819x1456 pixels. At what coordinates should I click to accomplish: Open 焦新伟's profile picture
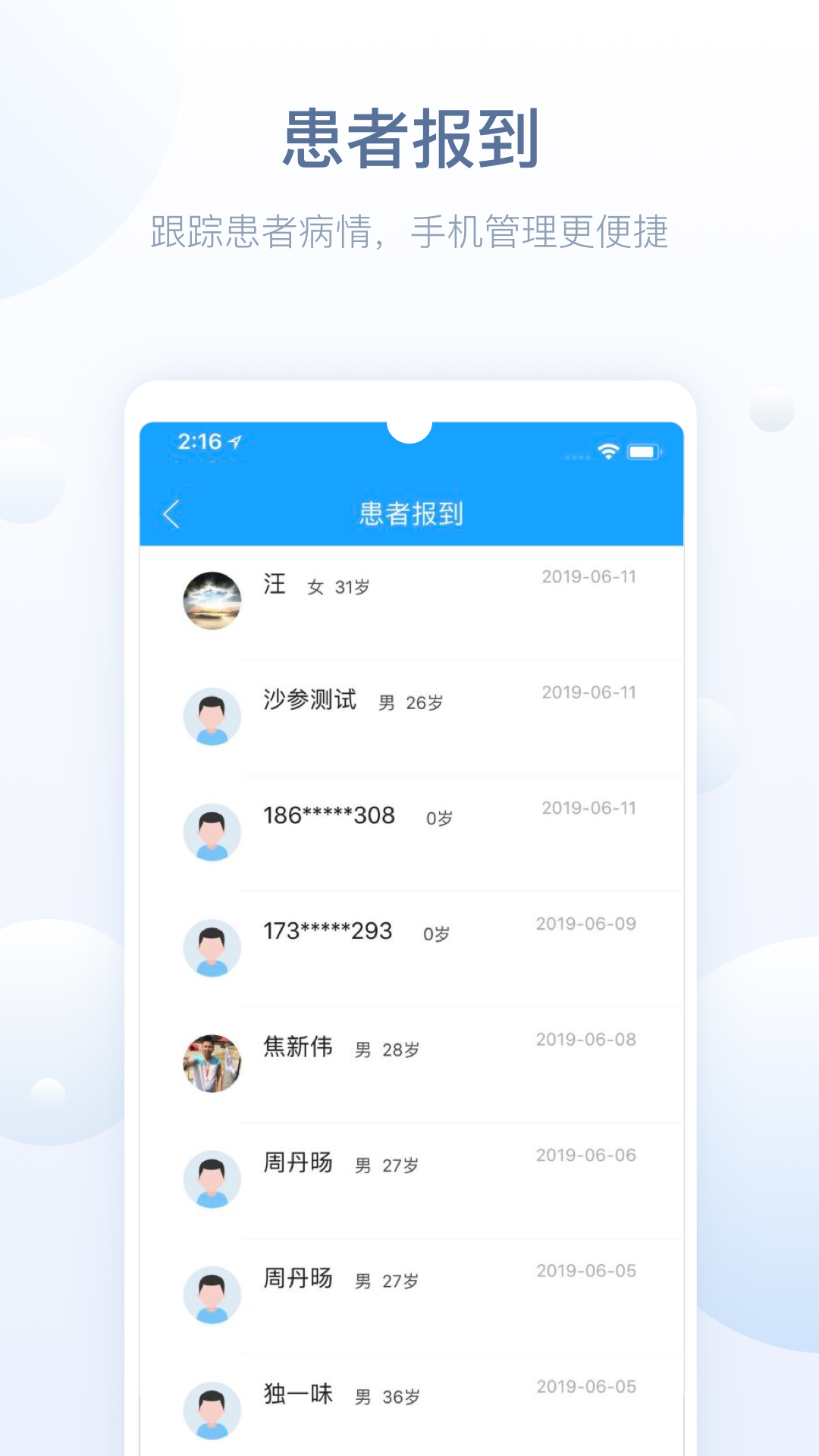point(212,1063)
